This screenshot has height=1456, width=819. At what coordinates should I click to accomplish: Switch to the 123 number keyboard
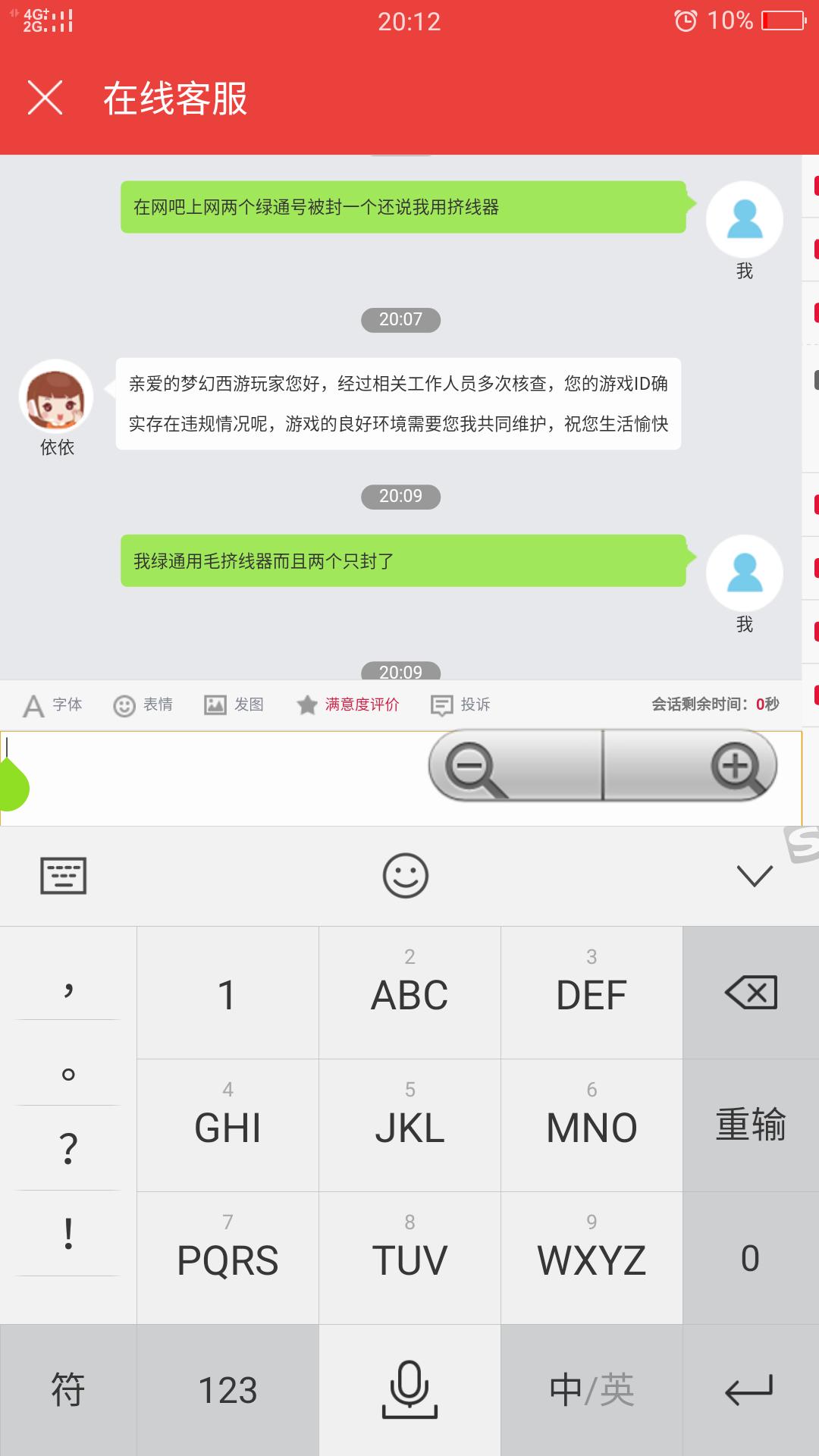[x=227, y=1390]
